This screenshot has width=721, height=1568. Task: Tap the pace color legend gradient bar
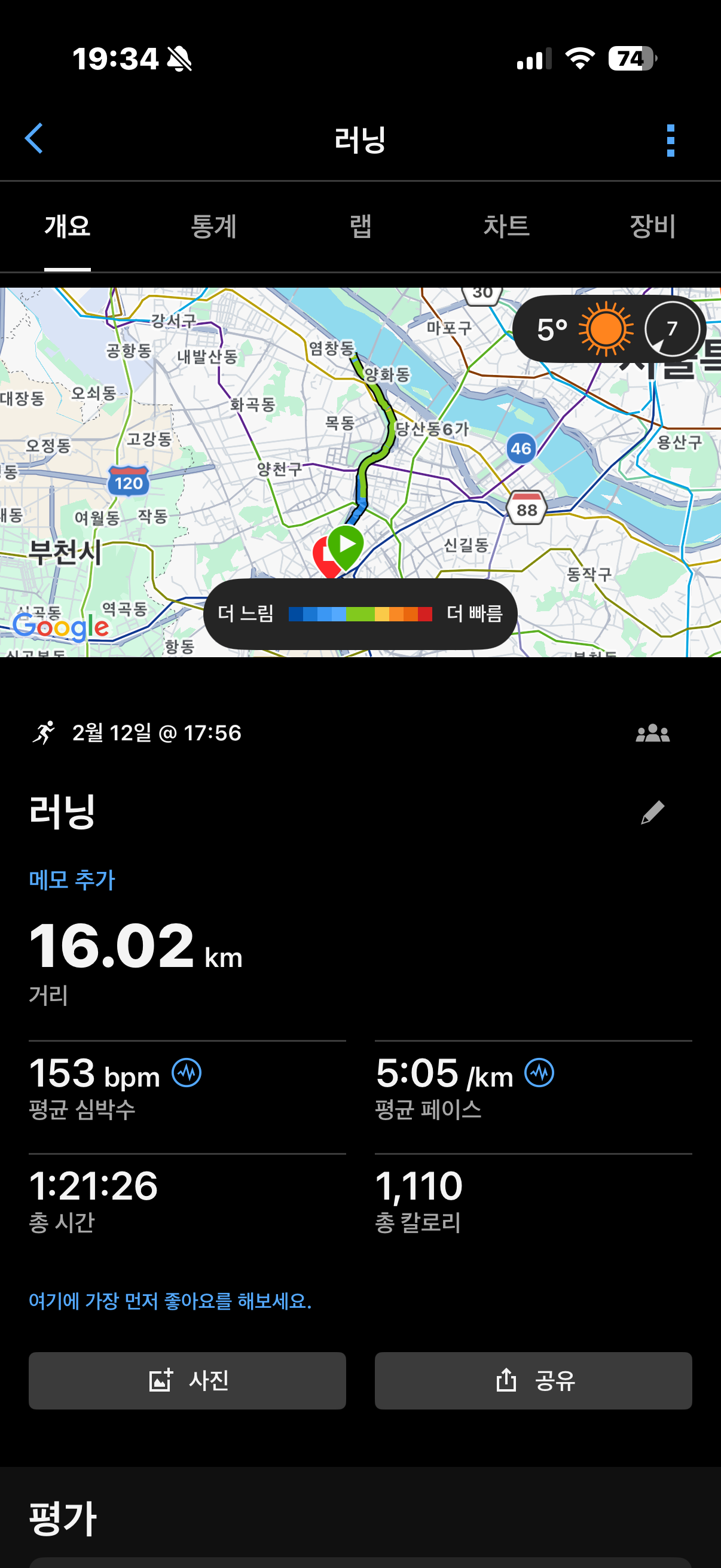tap(360, 615)
